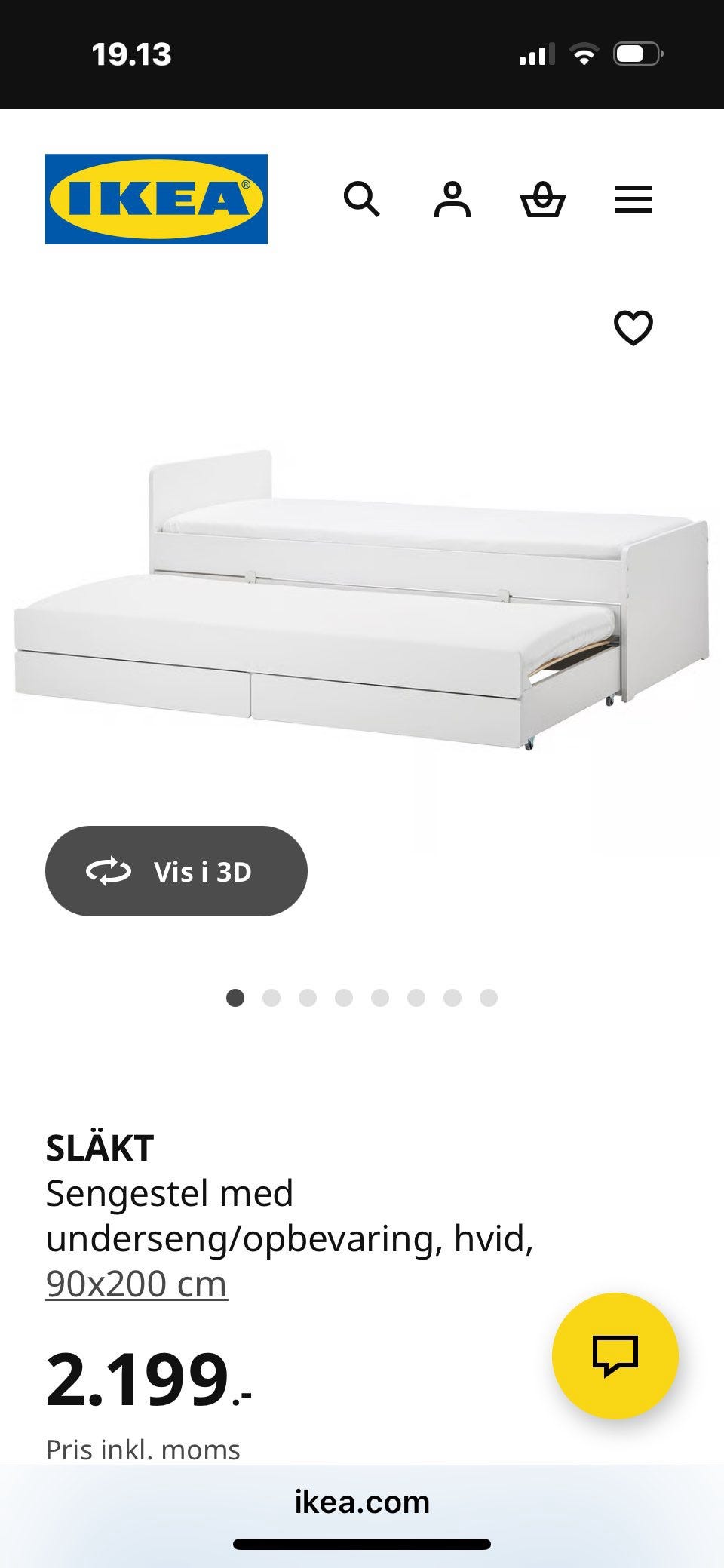
Task: Select the fourth gallery pagination dot
Action: coord(343,997)
